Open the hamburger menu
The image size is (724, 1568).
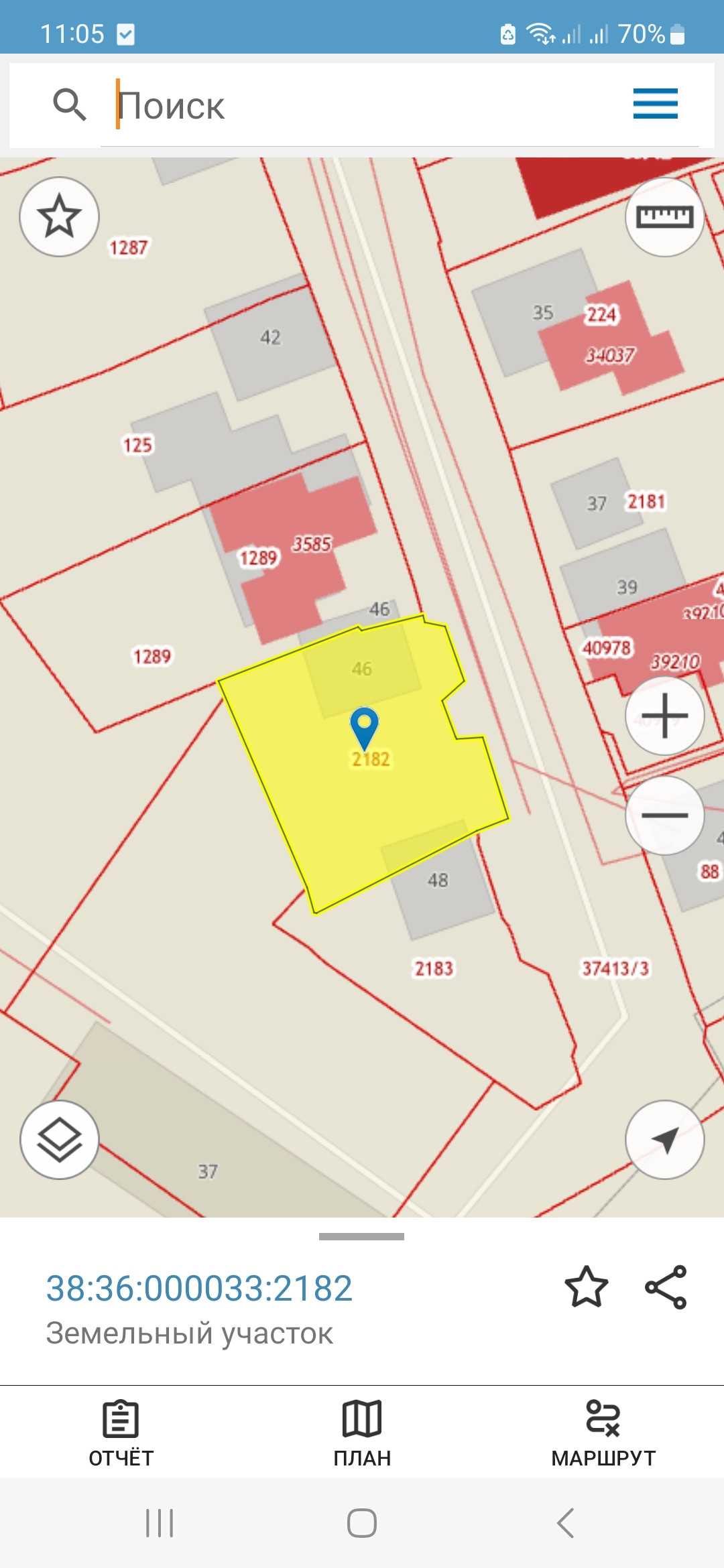(655, 104)
